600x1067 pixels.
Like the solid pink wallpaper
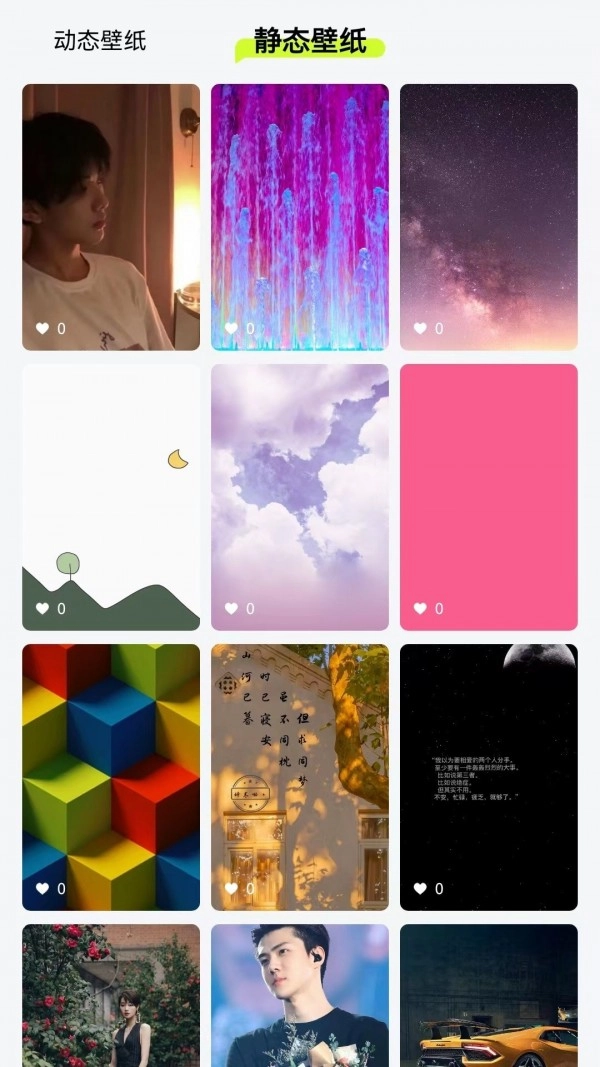click(x=420, y=608)
